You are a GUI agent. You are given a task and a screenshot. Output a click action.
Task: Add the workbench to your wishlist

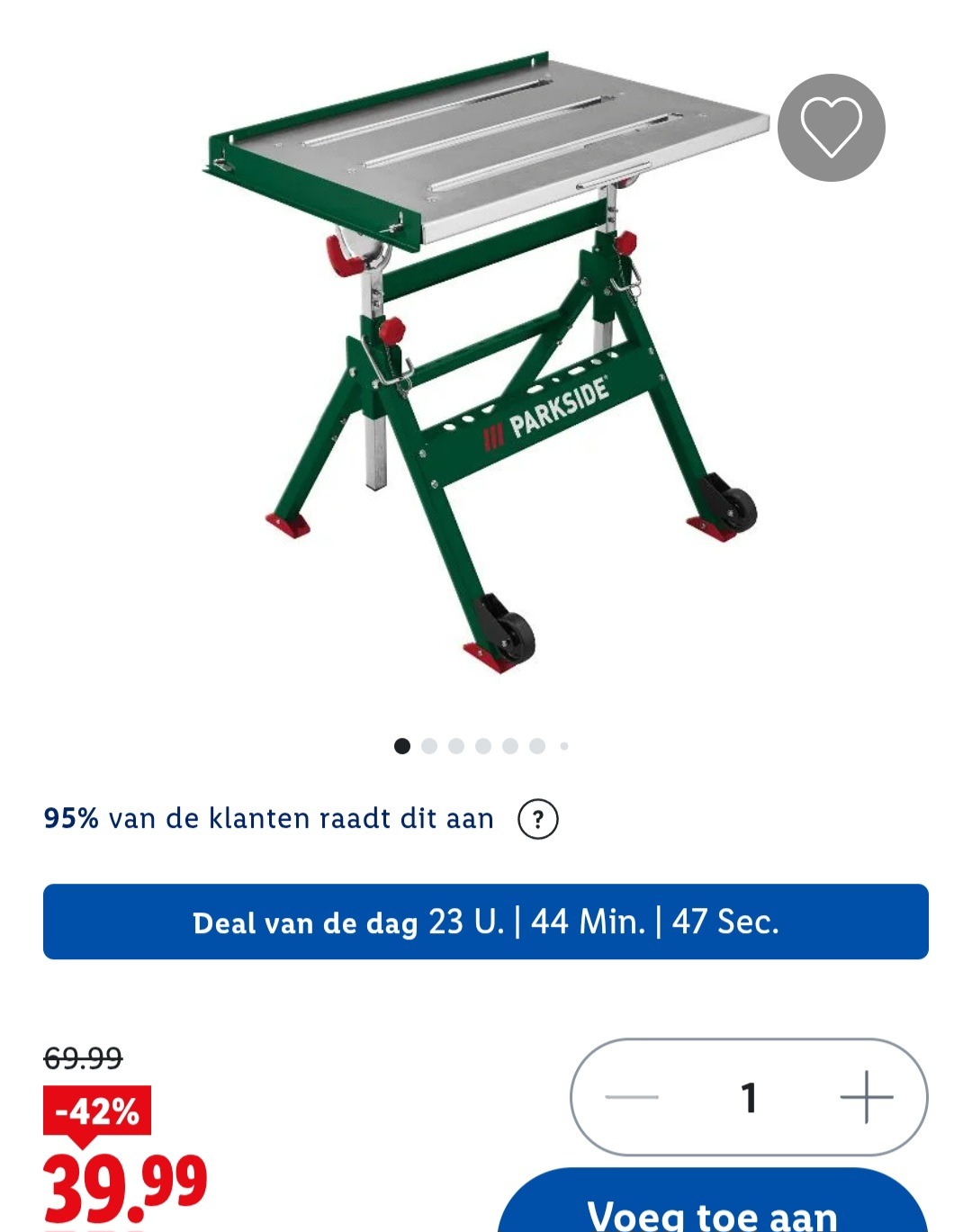[x=831, y=128]
